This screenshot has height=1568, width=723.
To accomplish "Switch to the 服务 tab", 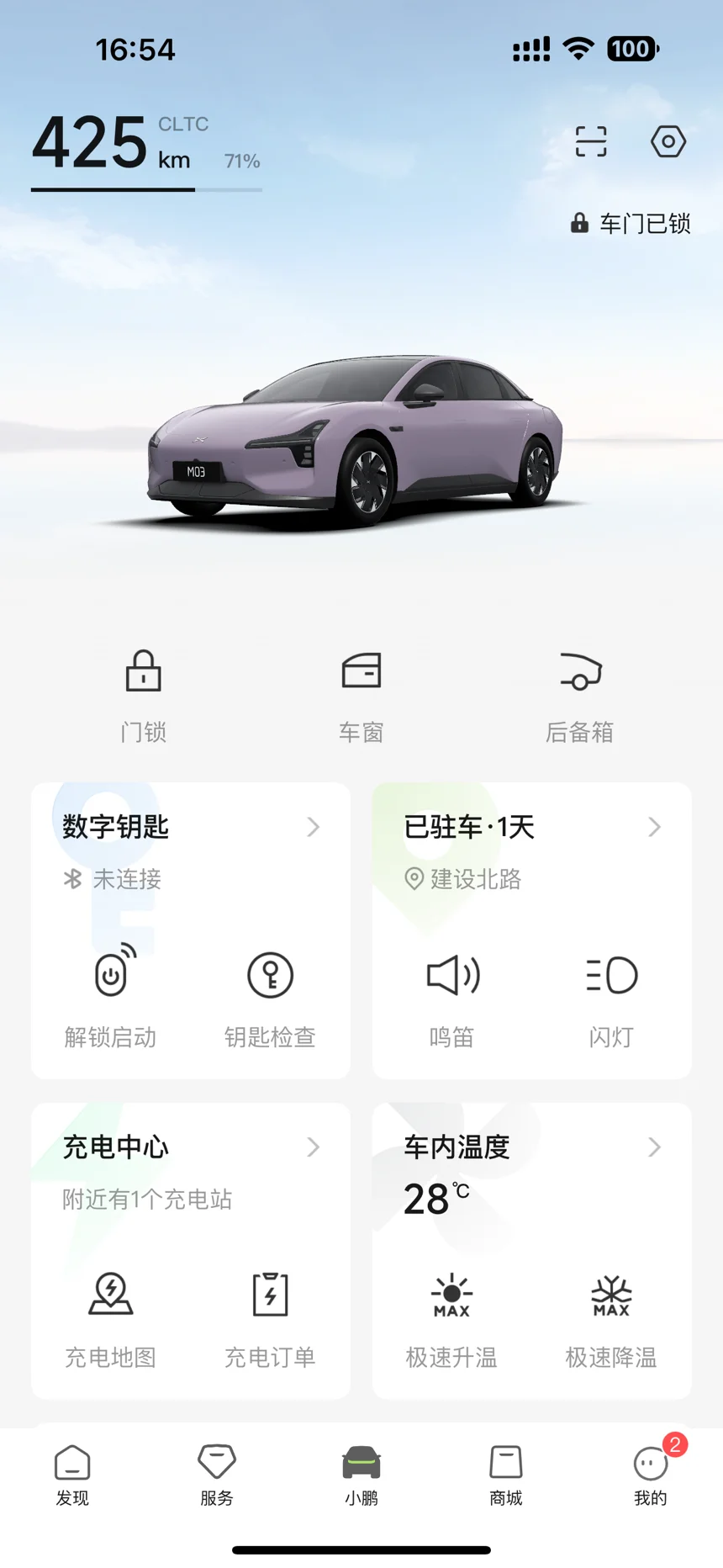I will click(217, 1475).
